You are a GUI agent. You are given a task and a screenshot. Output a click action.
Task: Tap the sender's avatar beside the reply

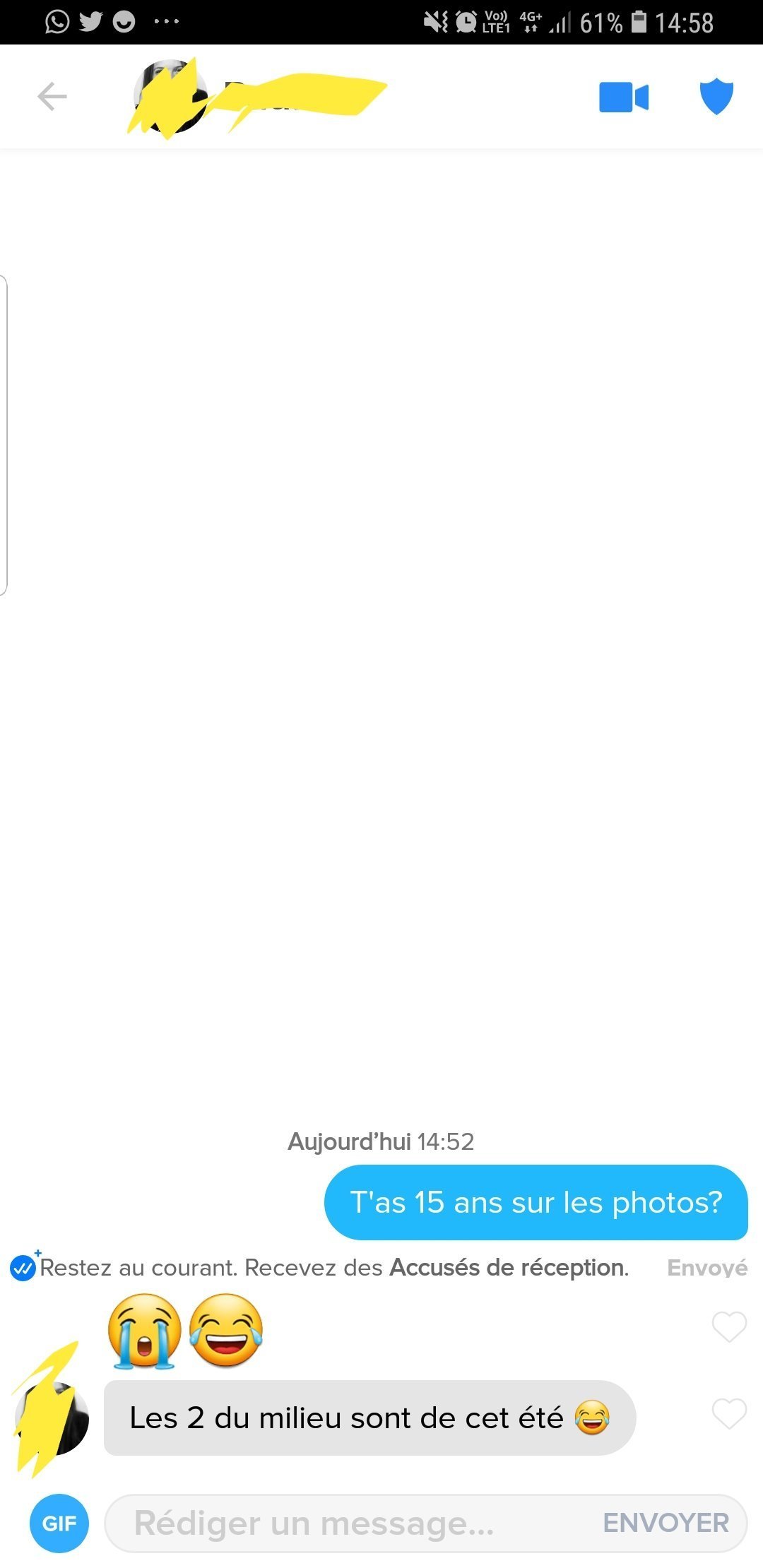pyautogui.click(x=52, y=1418)
